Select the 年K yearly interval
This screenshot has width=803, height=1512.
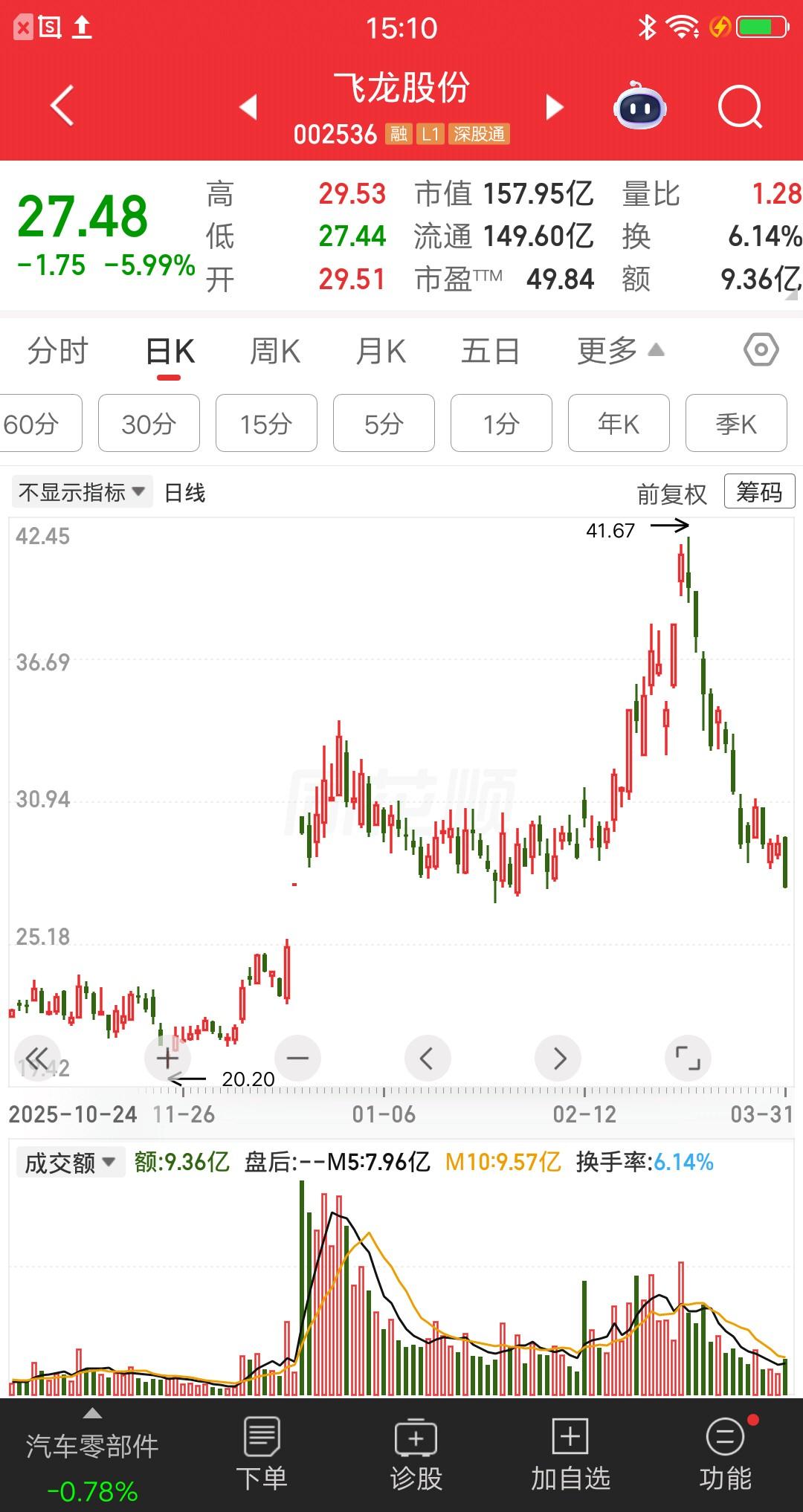pyautogui.click(x=619, y=423)
